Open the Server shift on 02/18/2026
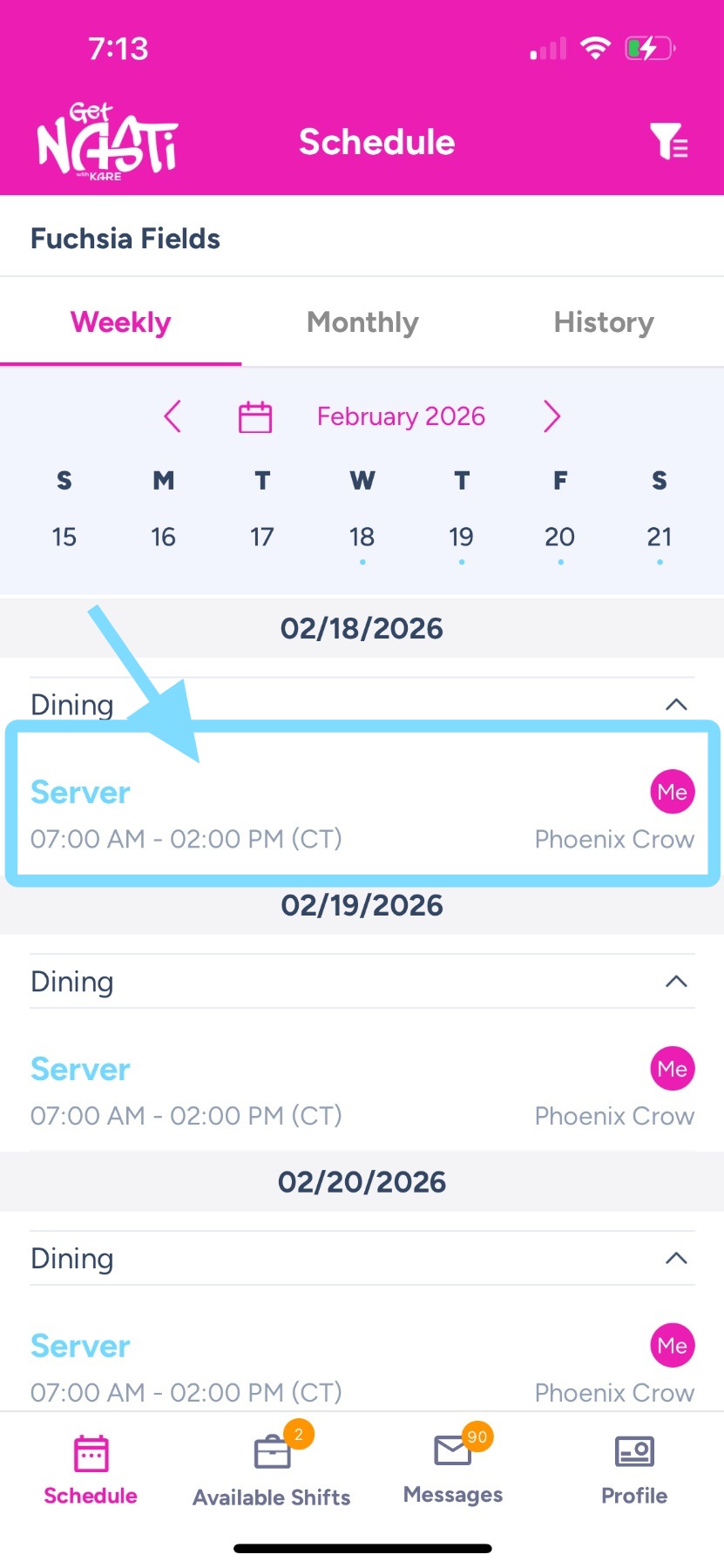Image resolution: width=724 pixels, height=1568 pixels. 362,814
